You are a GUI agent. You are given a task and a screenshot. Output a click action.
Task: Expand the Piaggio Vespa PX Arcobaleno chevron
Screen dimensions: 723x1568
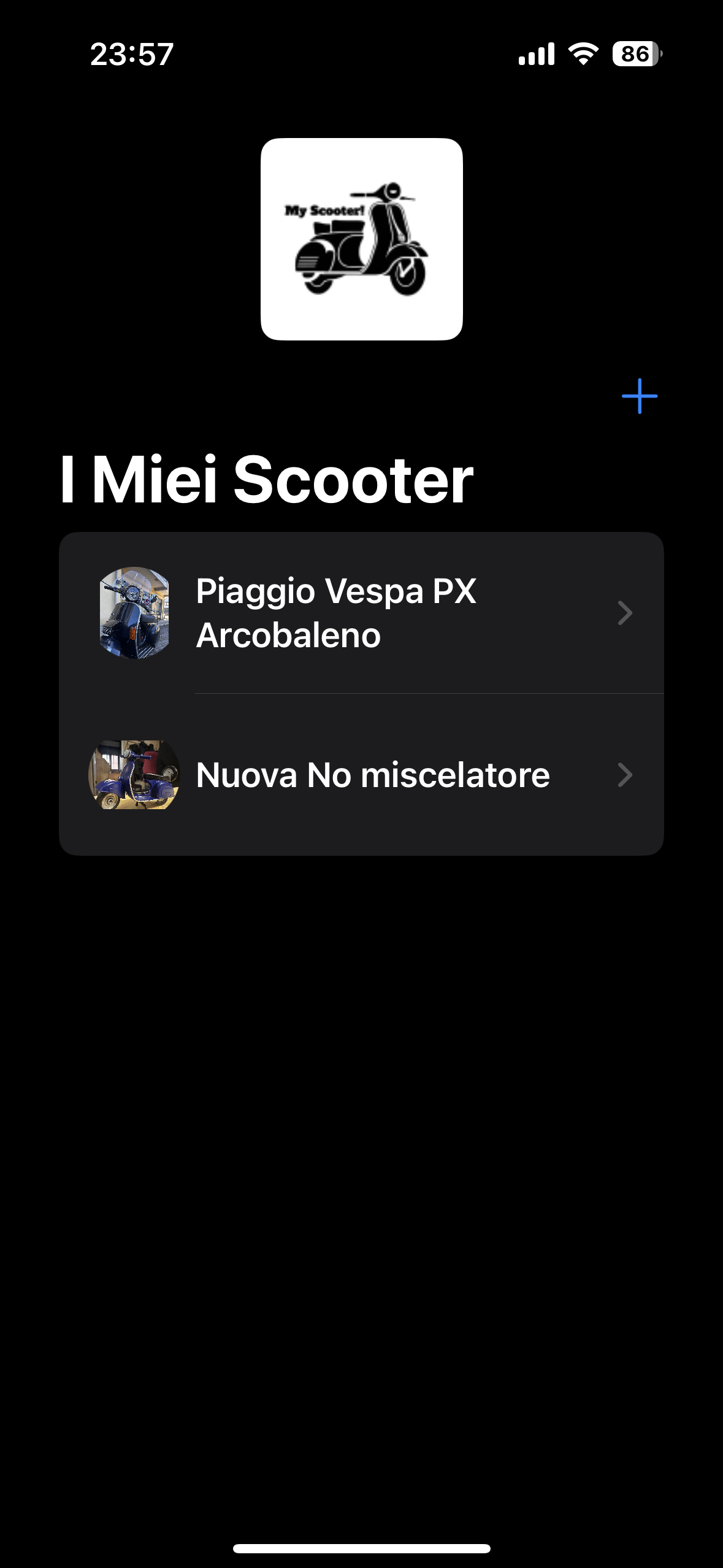[625, 612]
